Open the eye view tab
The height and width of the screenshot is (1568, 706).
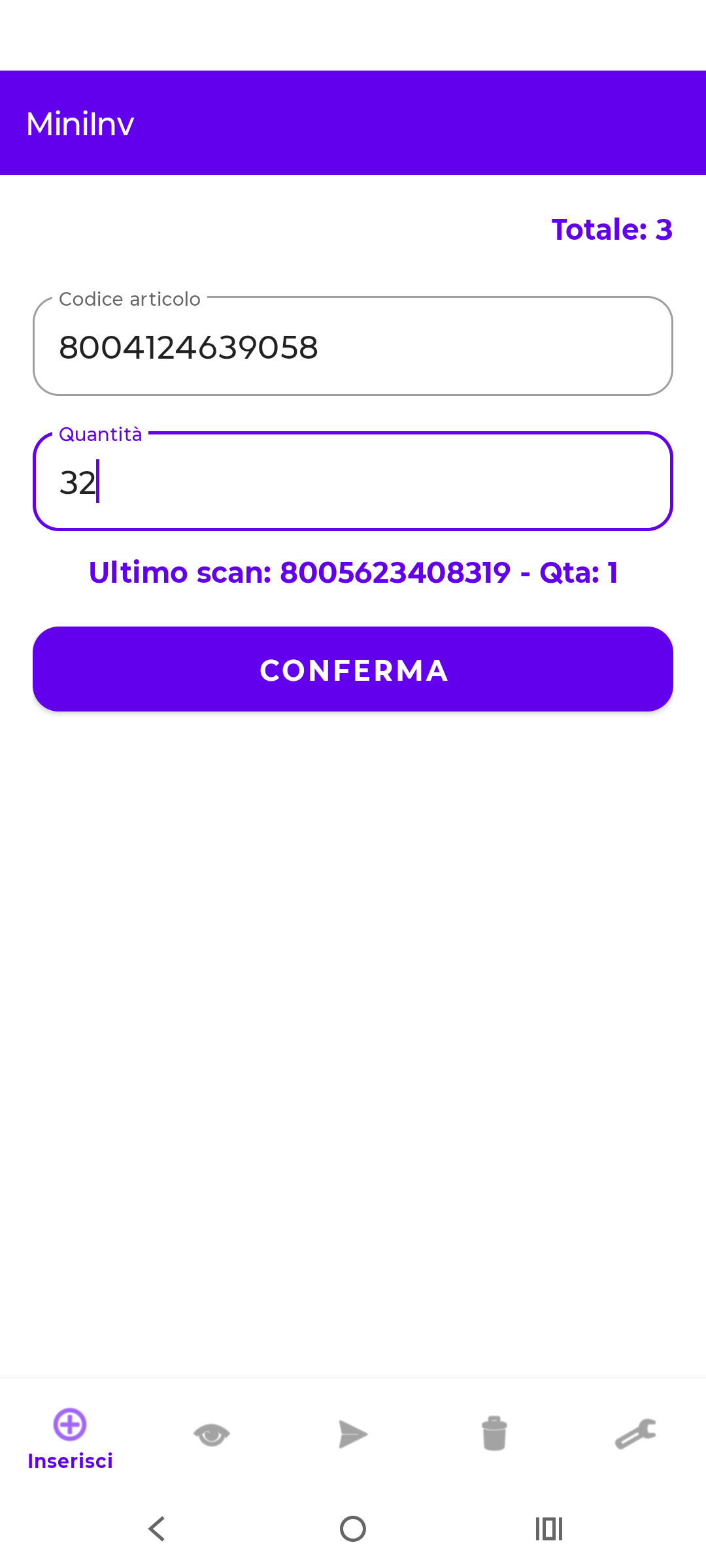212,1435
